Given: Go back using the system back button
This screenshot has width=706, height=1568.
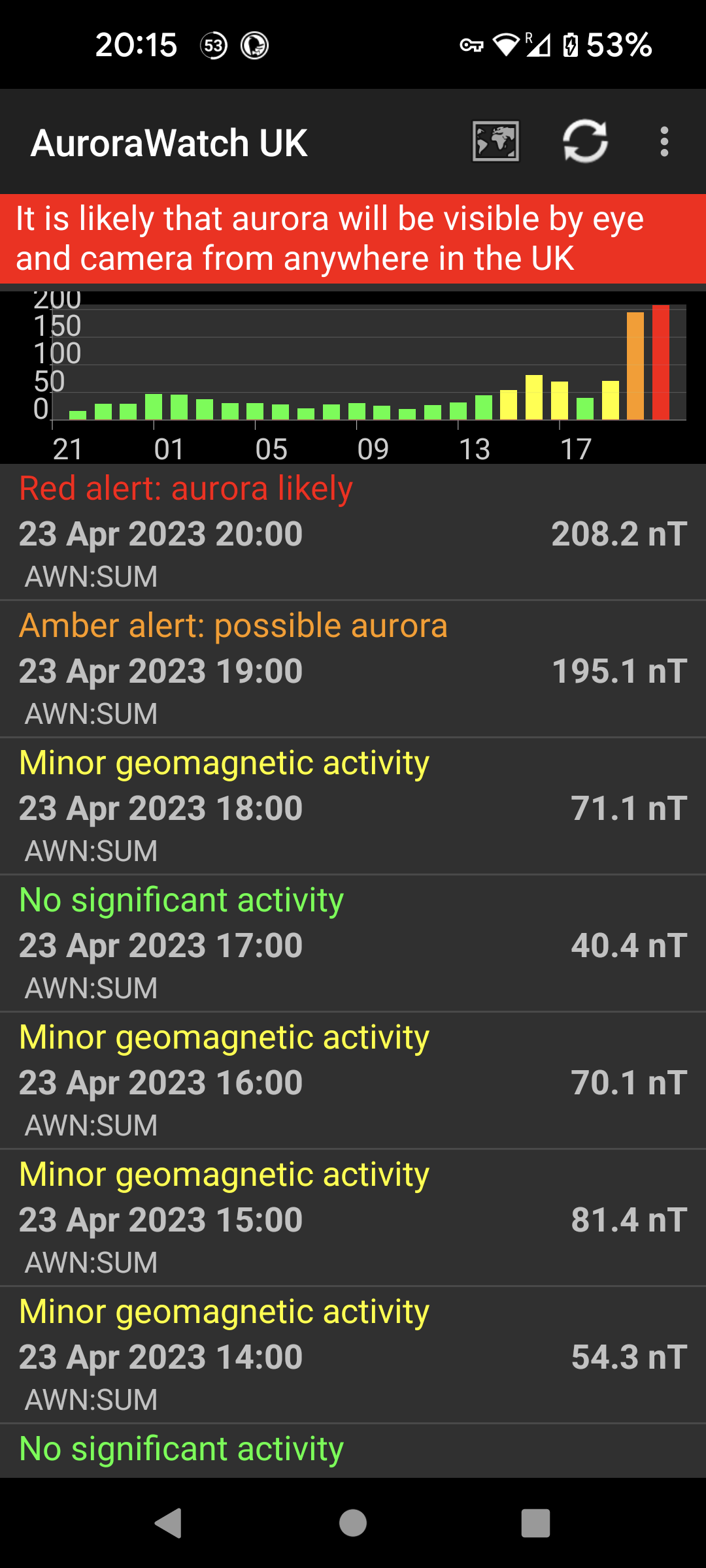Looking at the screenshot, I should (x=169, y=1523).
